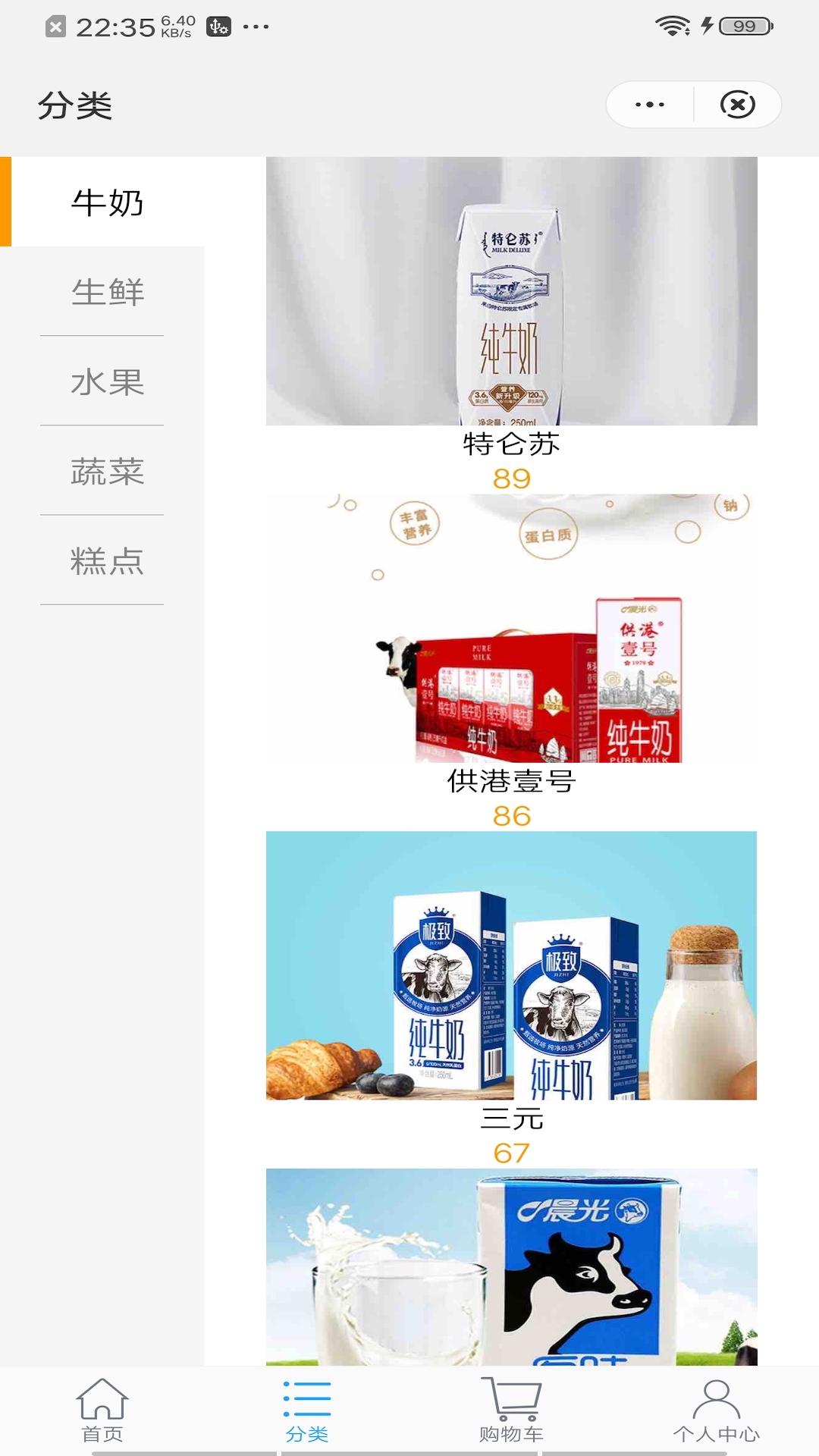Viewport: 819px width, 1456px height.
Task: Go to the 首页 tab
Action: [102, 1410]
